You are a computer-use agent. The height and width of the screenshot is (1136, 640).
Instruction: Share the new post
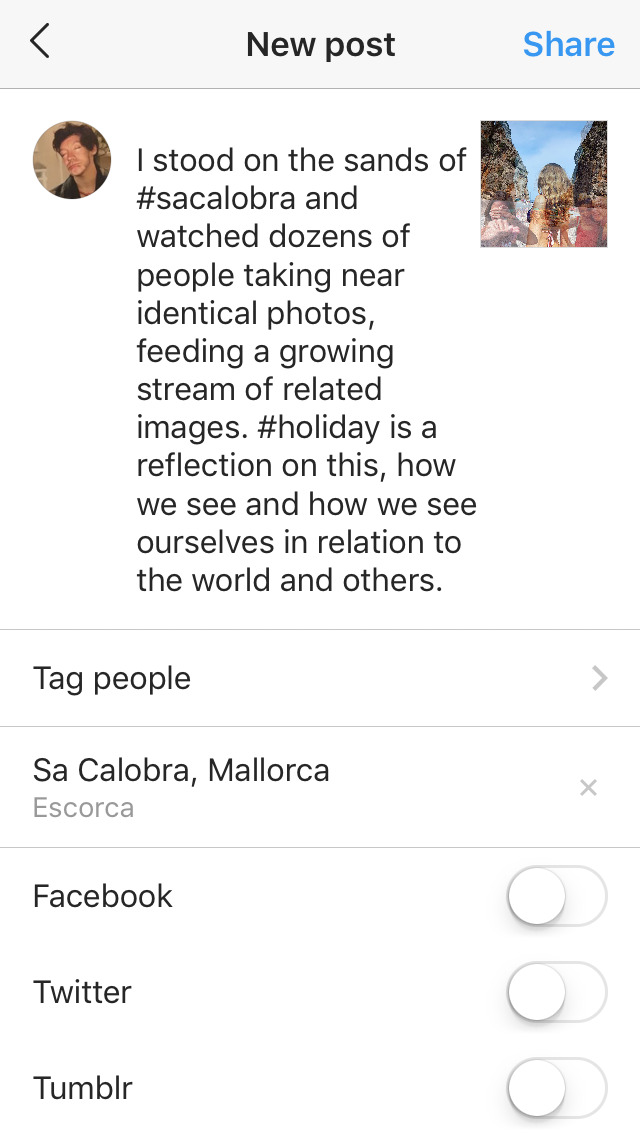(x=568, y=44)
